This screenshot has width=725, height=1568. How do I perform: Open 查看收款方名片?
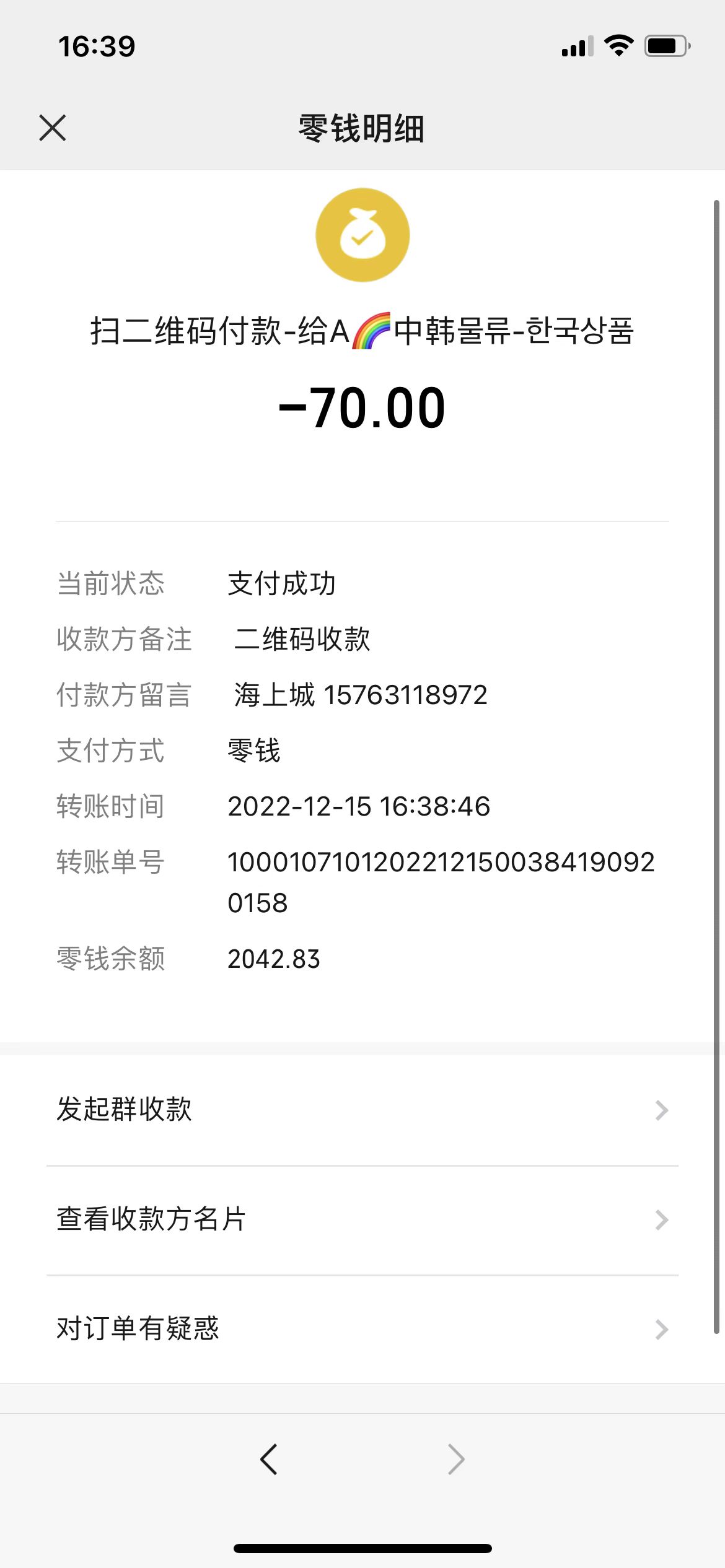[362, 1220]
